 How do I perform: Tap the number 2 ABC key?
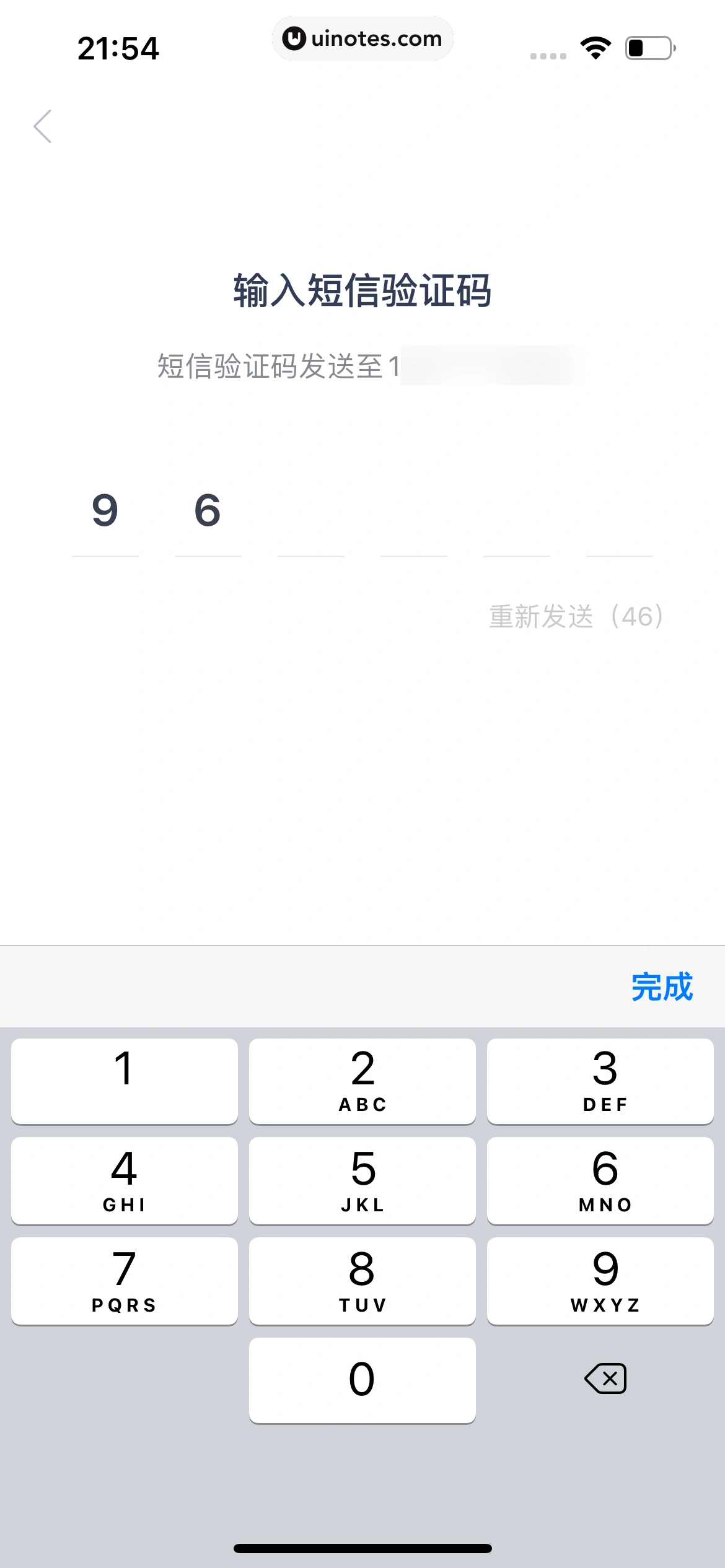tap(362, 1080)
